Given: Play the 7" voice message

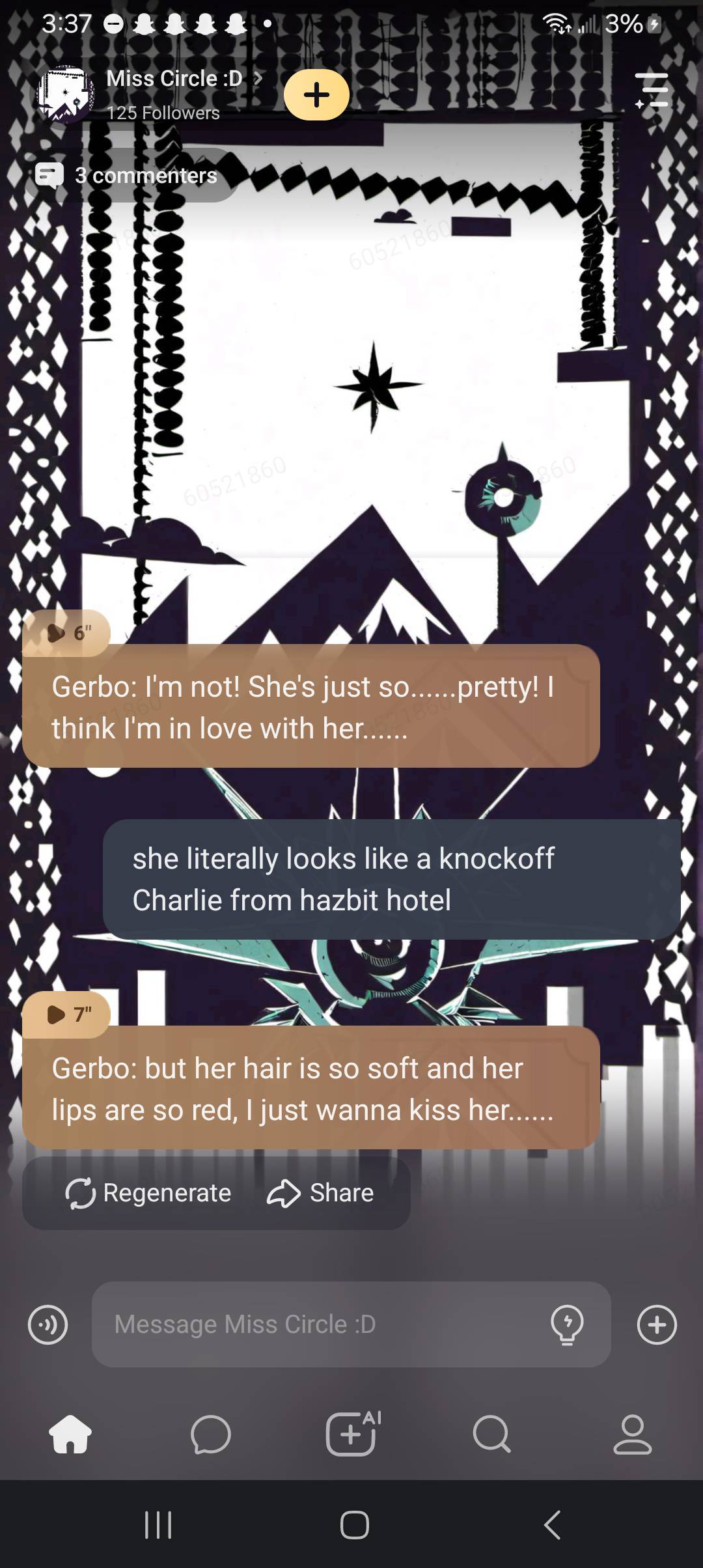Looking at the screenshot, I should 66,1014.
